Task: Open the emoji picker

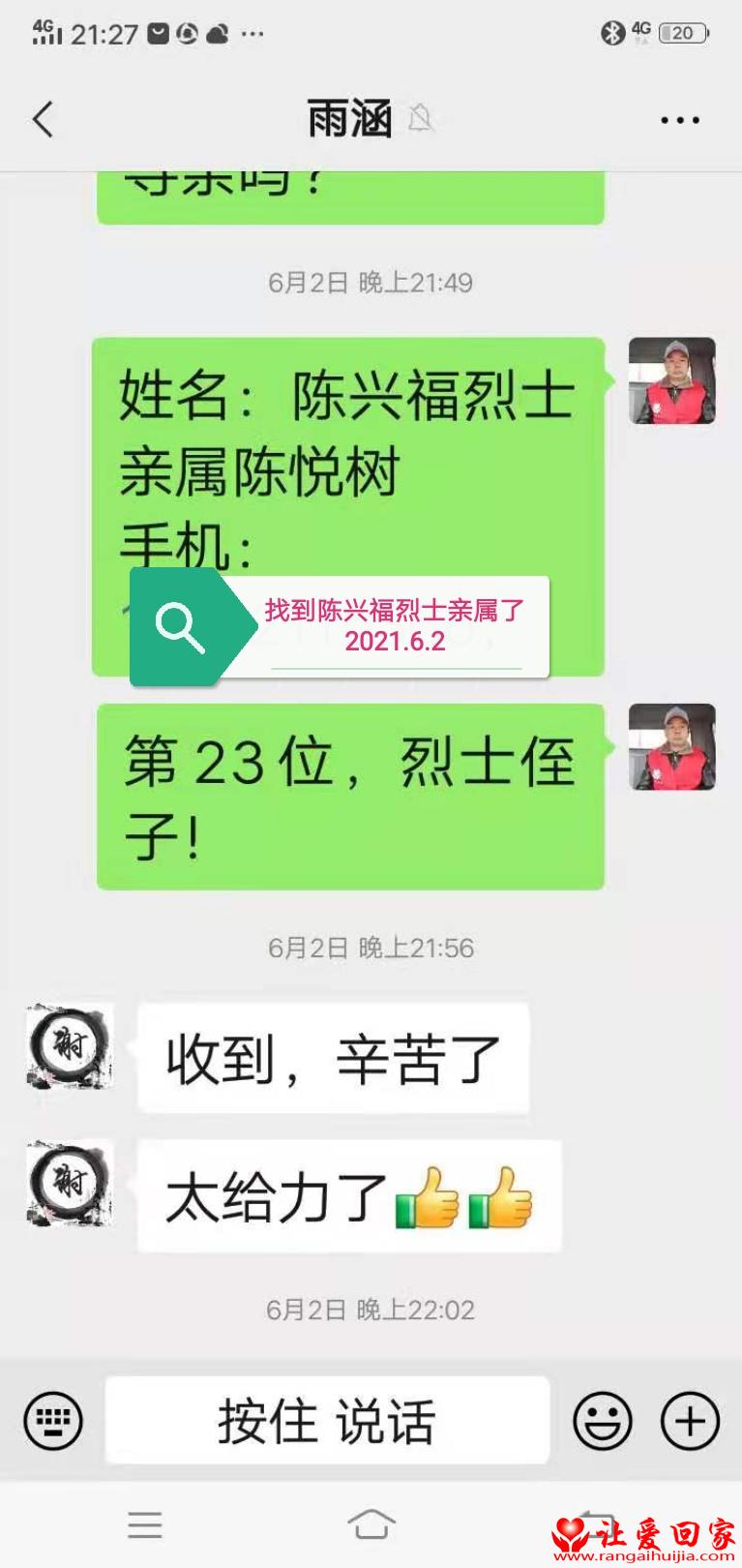Action: pyautogui.click(x=602, y=1421)
